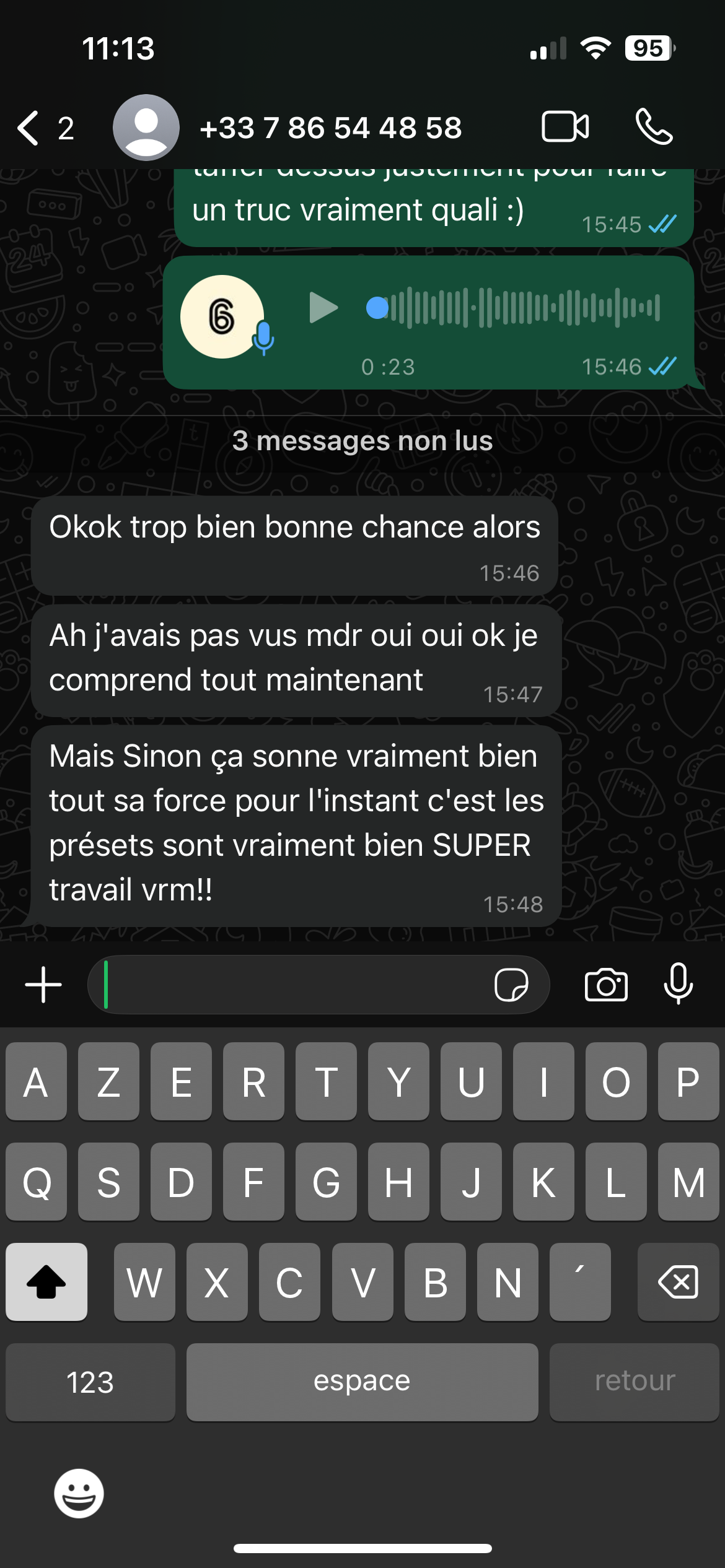Tap the microphone to record a voice message

[x=678, y=984]
